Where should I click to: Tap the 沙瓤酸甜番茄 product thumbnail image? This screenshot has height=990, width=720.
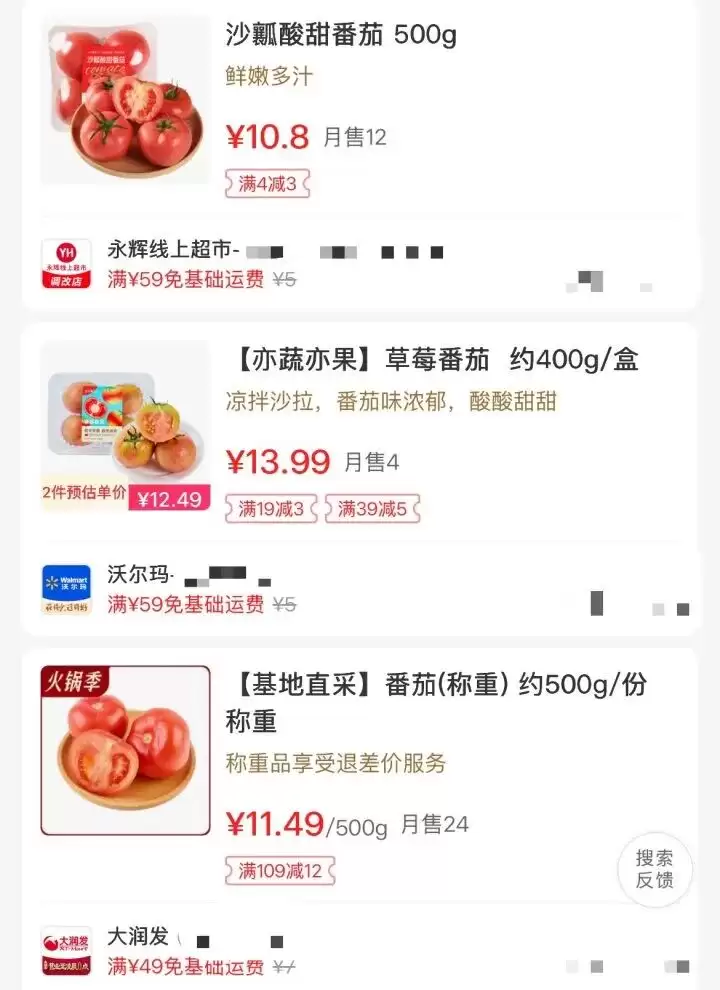pyautogui.click(x=125, y=100)
